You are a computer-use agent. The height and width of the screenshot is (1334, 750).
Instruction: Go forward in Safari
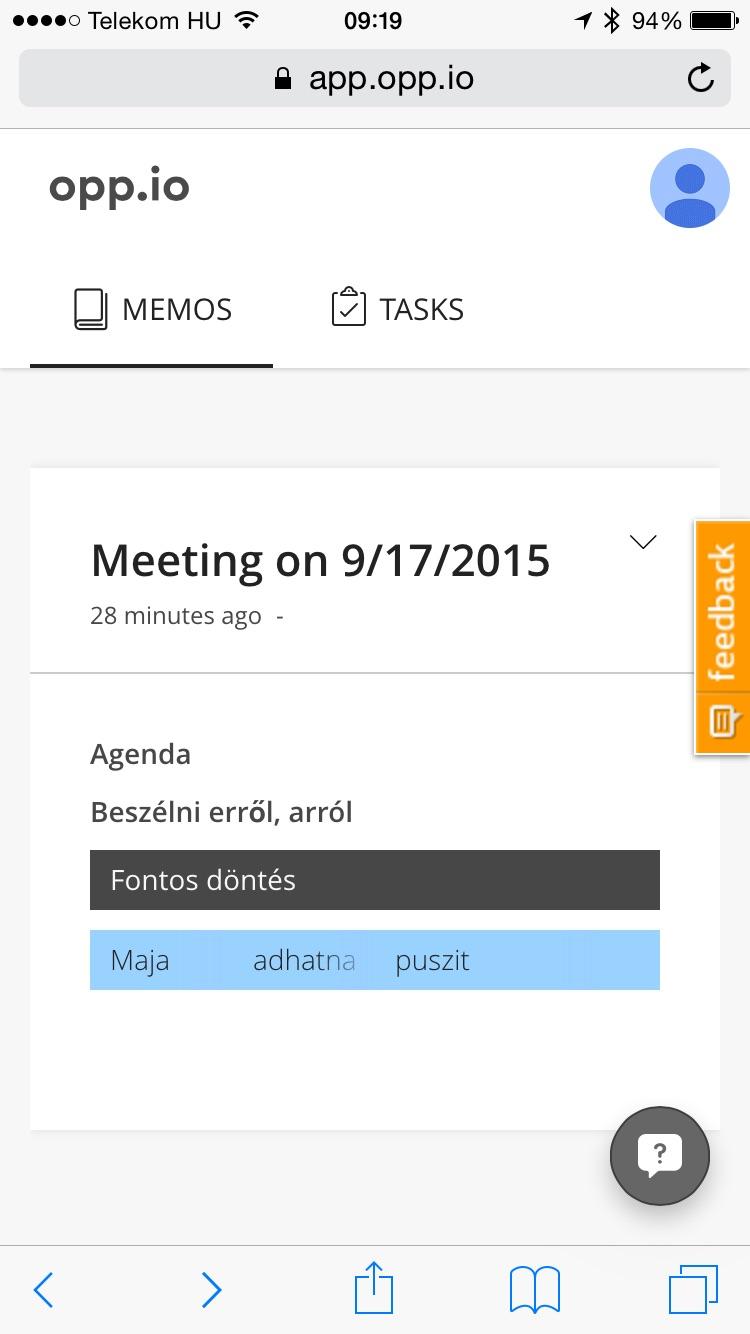pos(211,1290)
